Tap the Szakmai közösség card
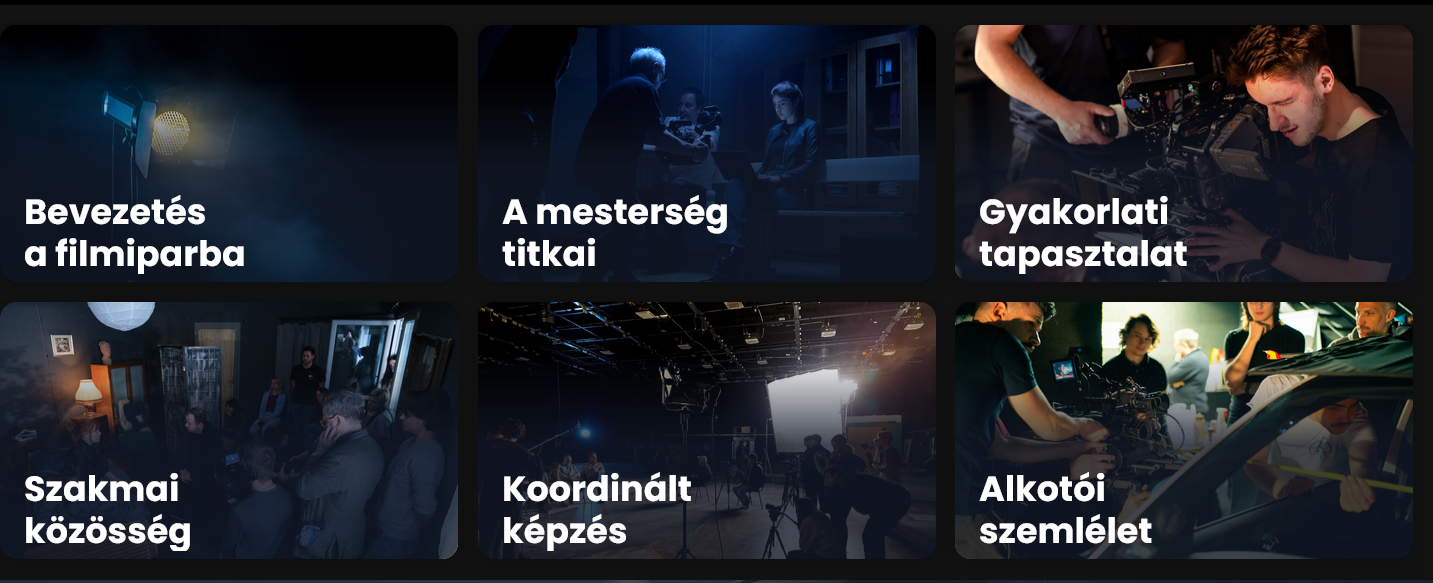The width and height of the screenshot is (1433, 583). tap(228, 430)
